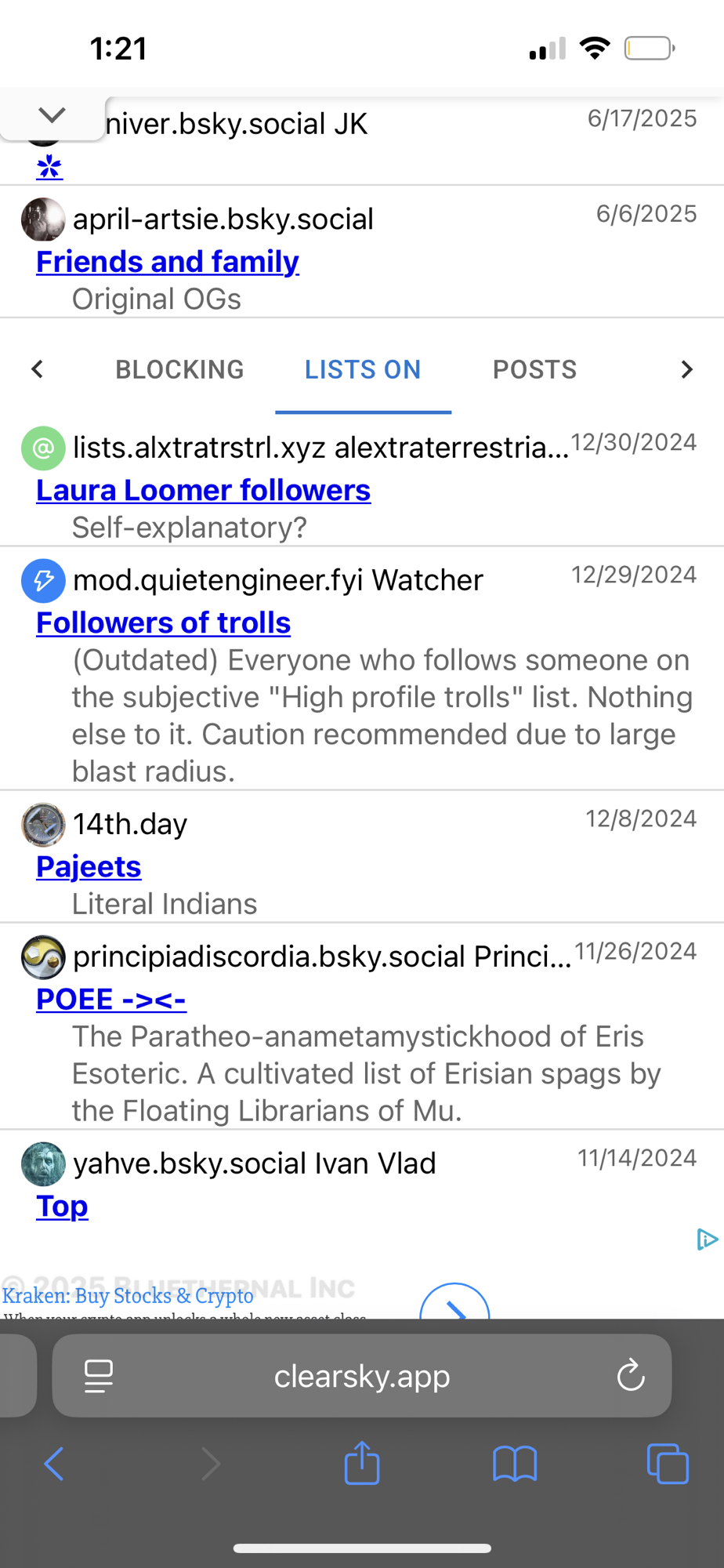
Task: Open the POEE -><- list link
Action: (110, 999)
